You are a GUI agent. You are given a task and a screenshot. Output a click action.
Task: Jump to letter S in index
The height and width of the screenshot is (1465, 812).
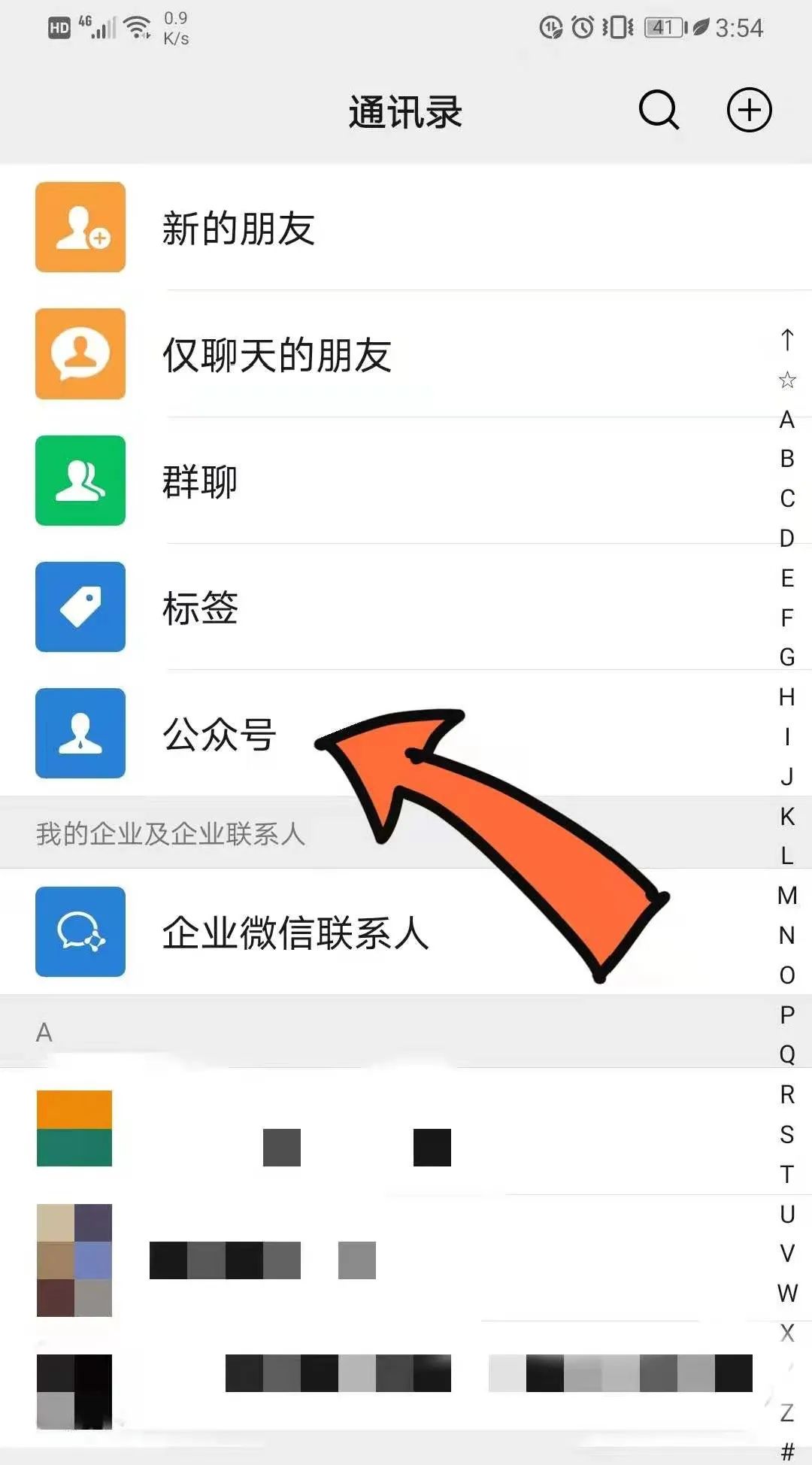(x=786, y=1133)
